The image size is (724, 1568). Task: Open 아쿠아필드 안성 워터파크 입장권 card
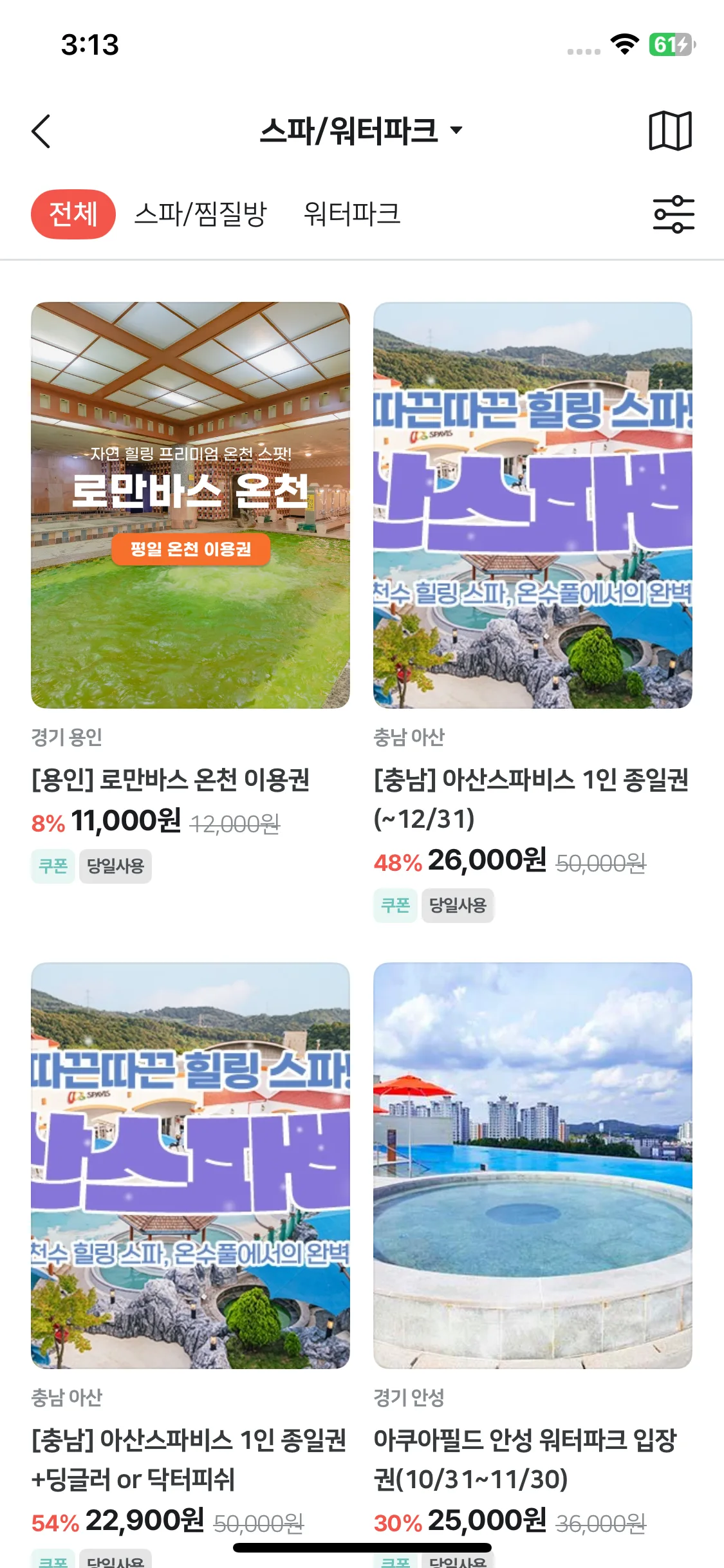coord(532,1165)
